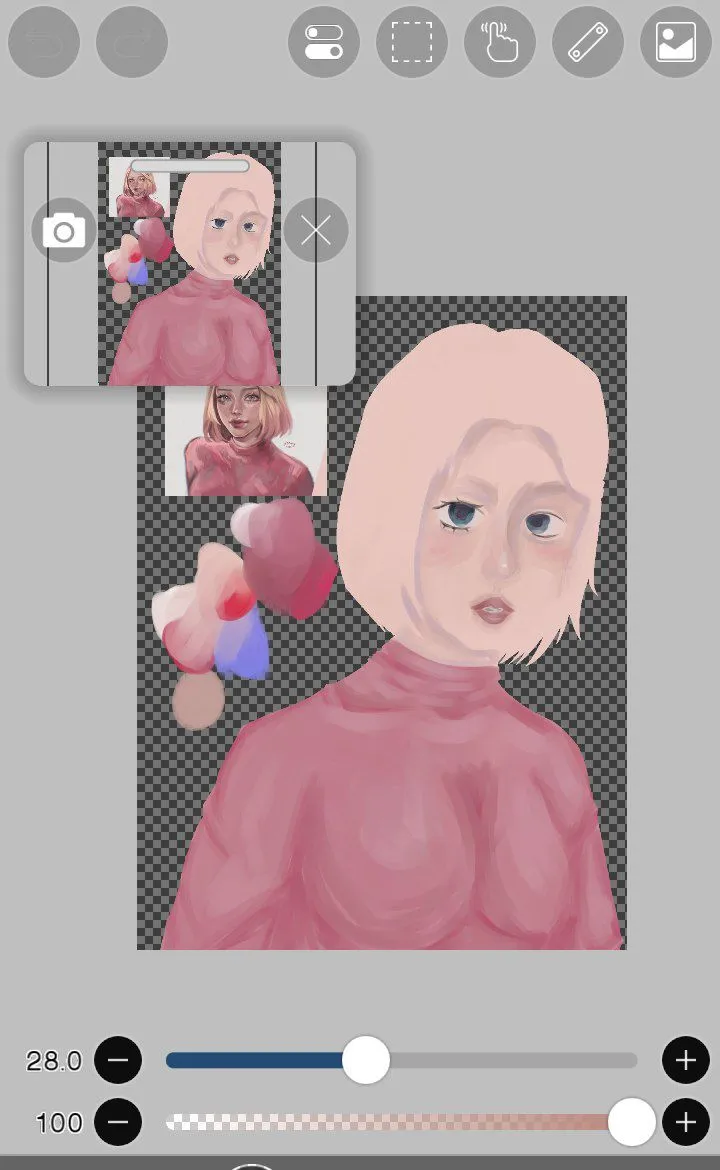The image size is (720, 1170).
Task: Decrease brush thickness with minus button
Action: 118,1060
